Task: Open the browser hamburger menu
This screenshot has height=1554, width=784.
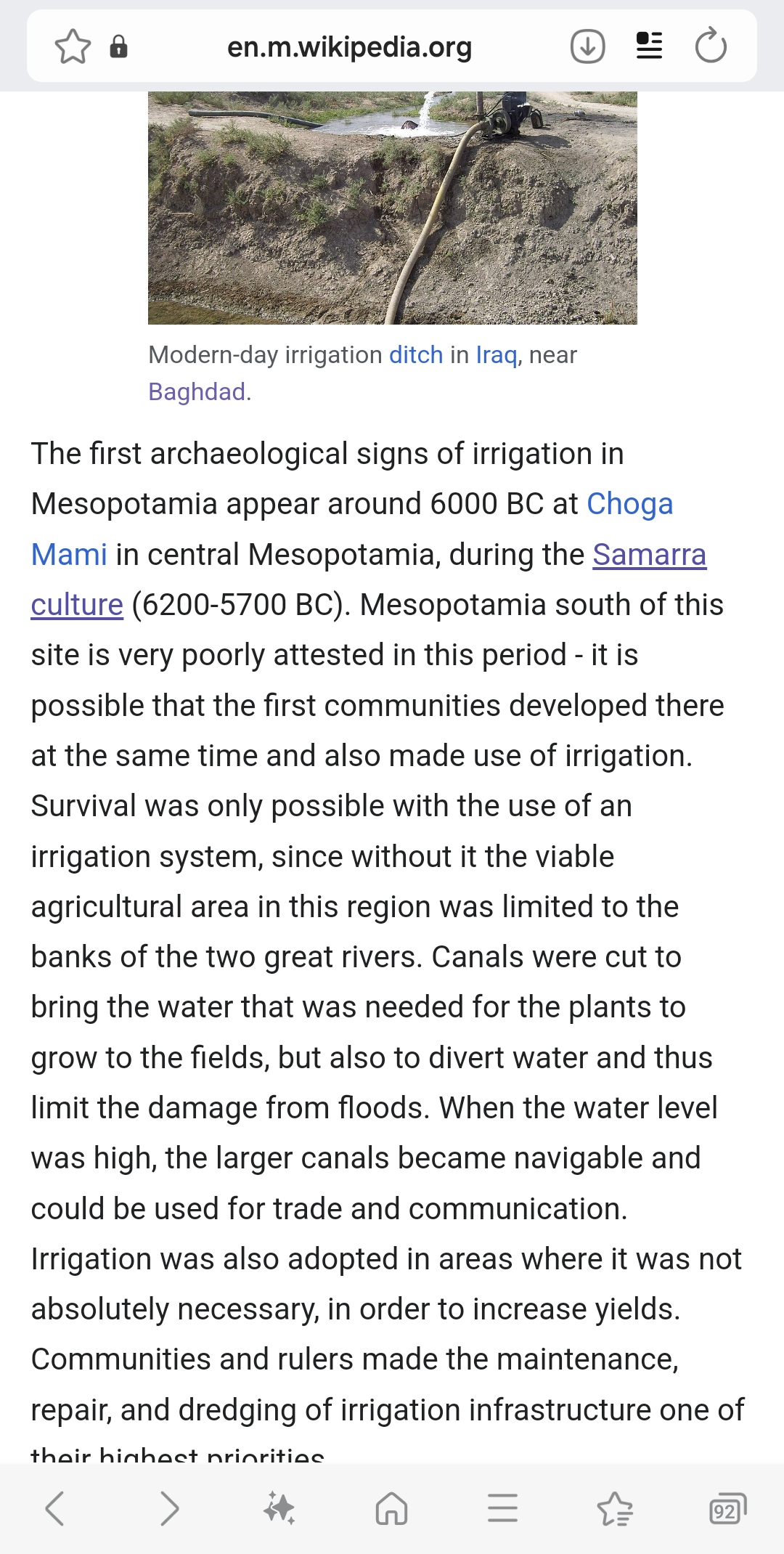Action: click(x=502, y=1508)
